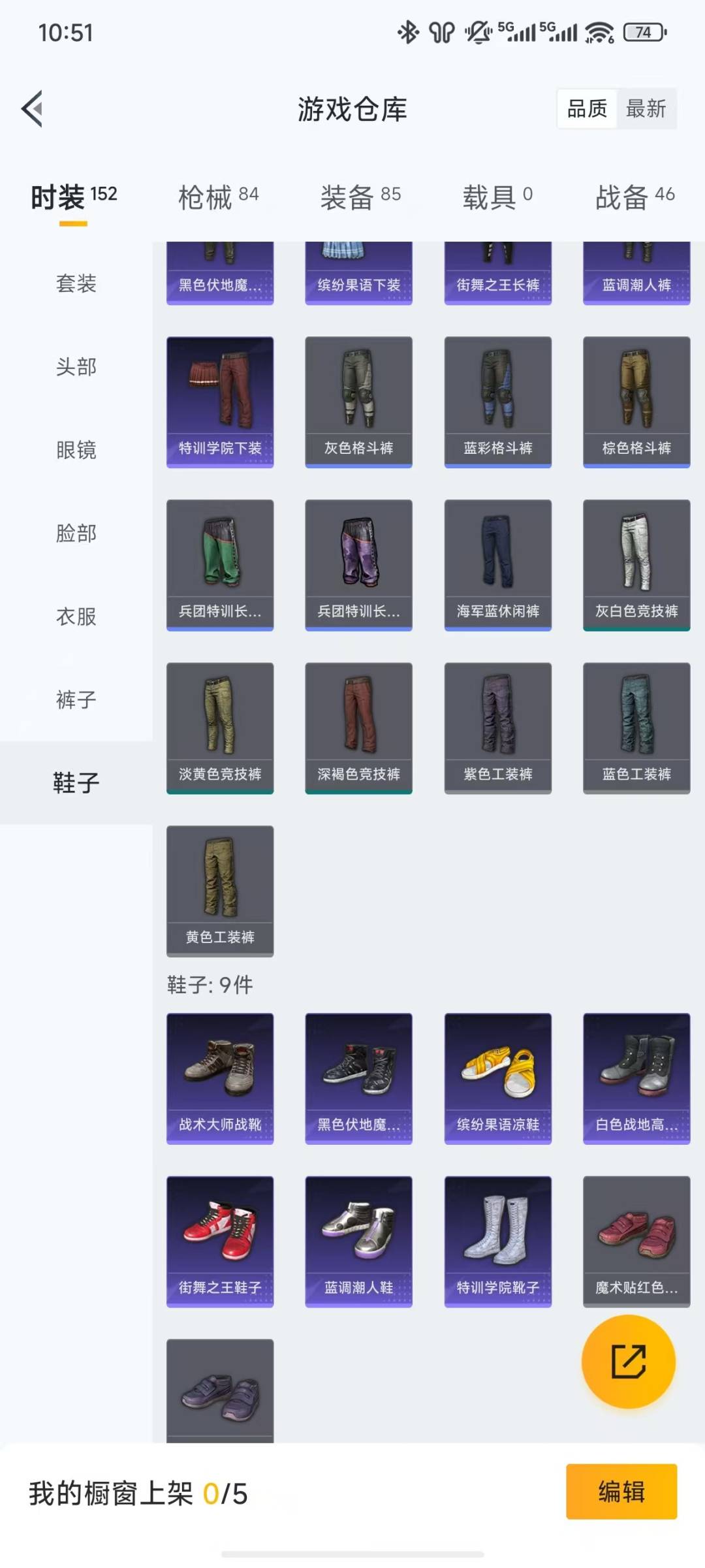This screenshot has width=705, height=1568.
Task: Open the 海军蓝休闲裤 item
Action: [x=497, y=565]
